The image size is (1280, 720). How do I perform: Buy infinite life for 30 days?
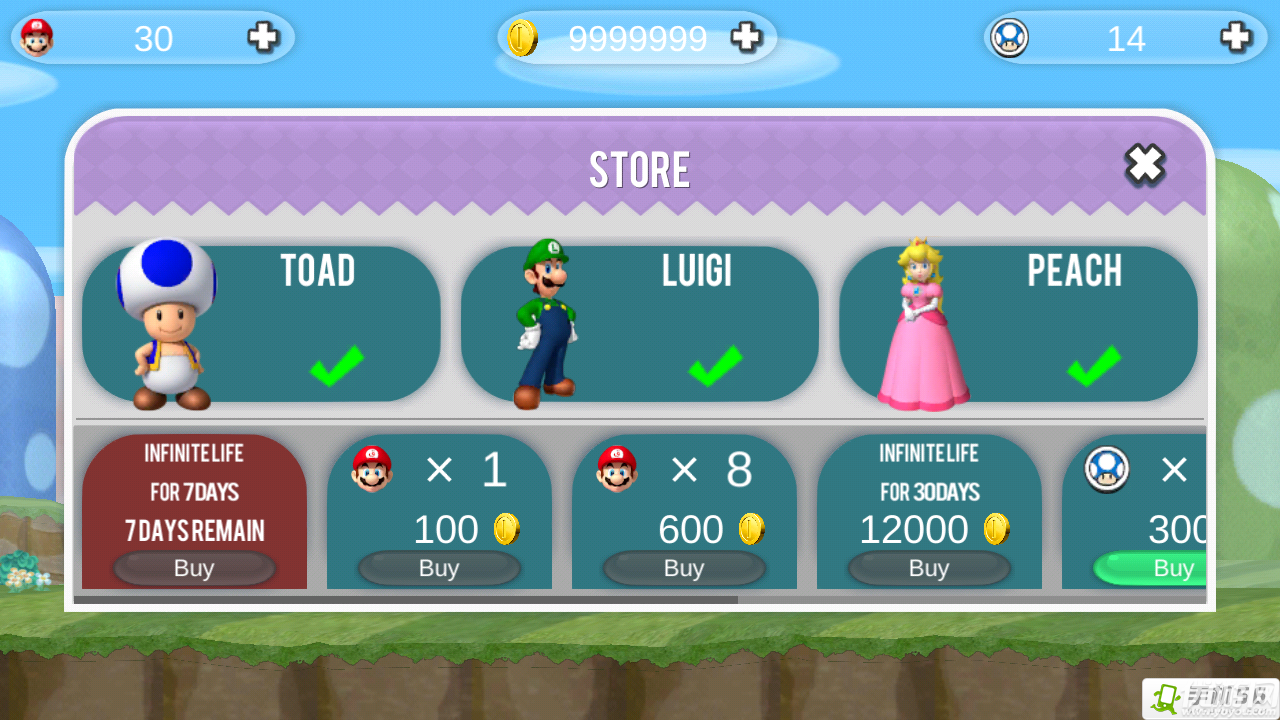[x=929, y=568]
